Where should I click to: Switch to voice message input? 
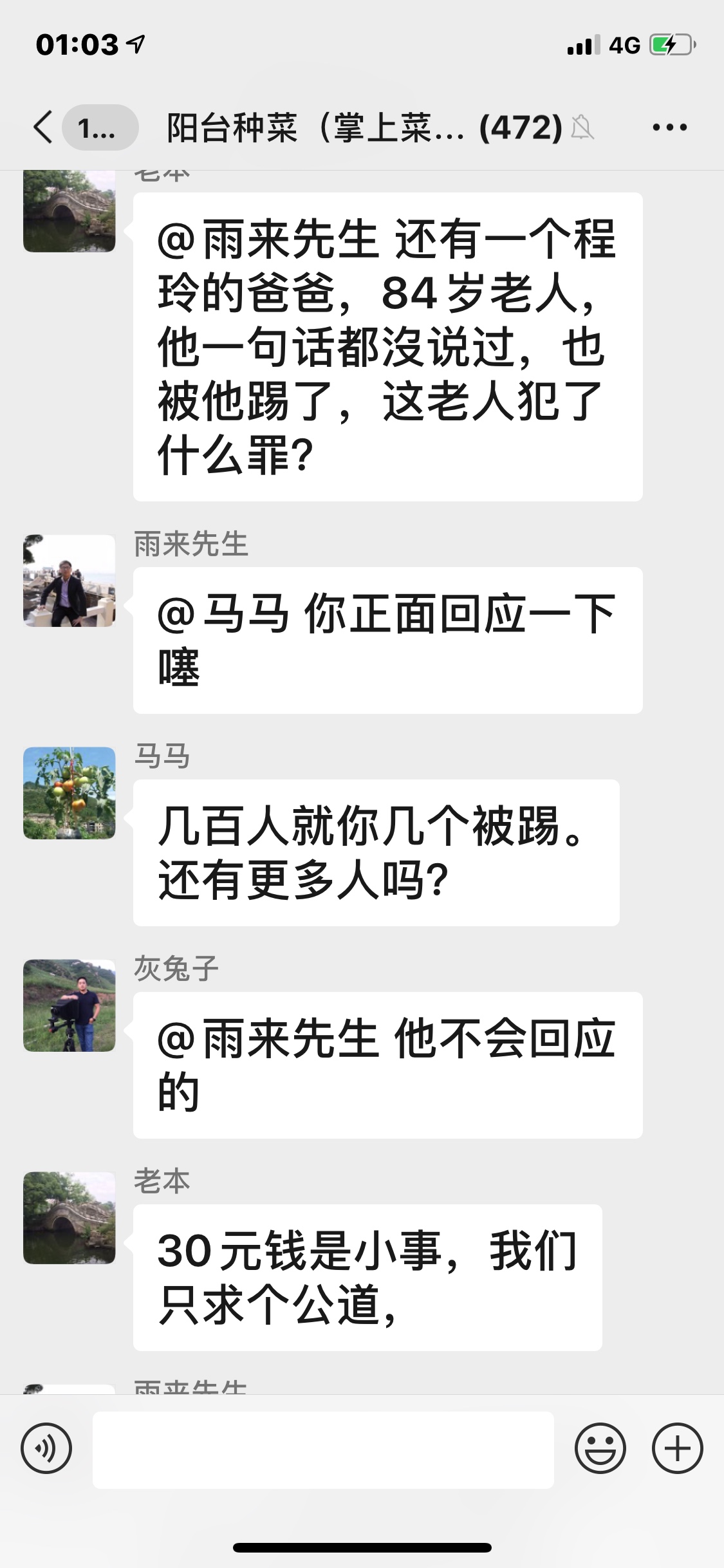46,1448
